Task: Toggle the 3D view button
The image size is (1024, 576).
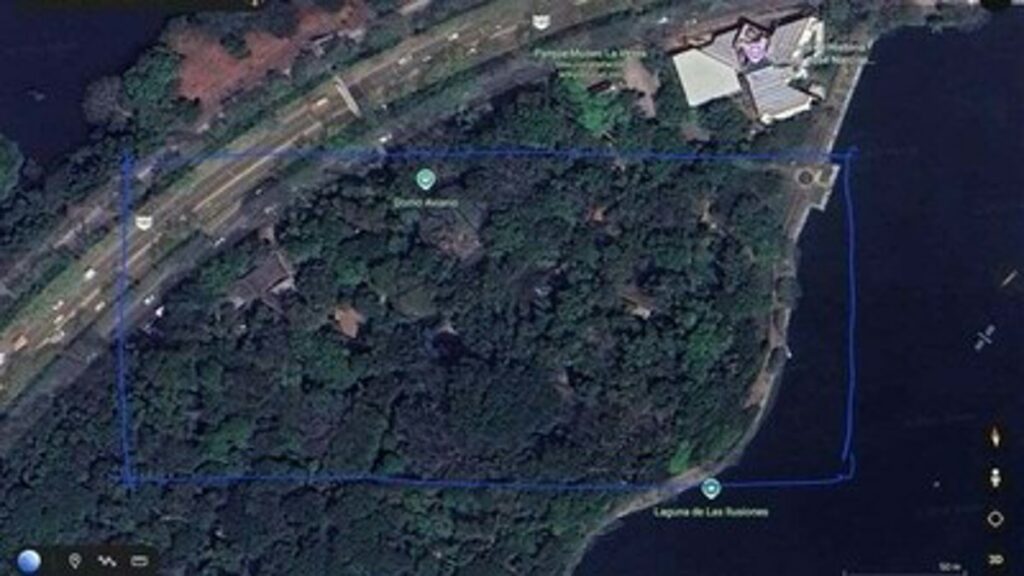Action: coord(995,558)
